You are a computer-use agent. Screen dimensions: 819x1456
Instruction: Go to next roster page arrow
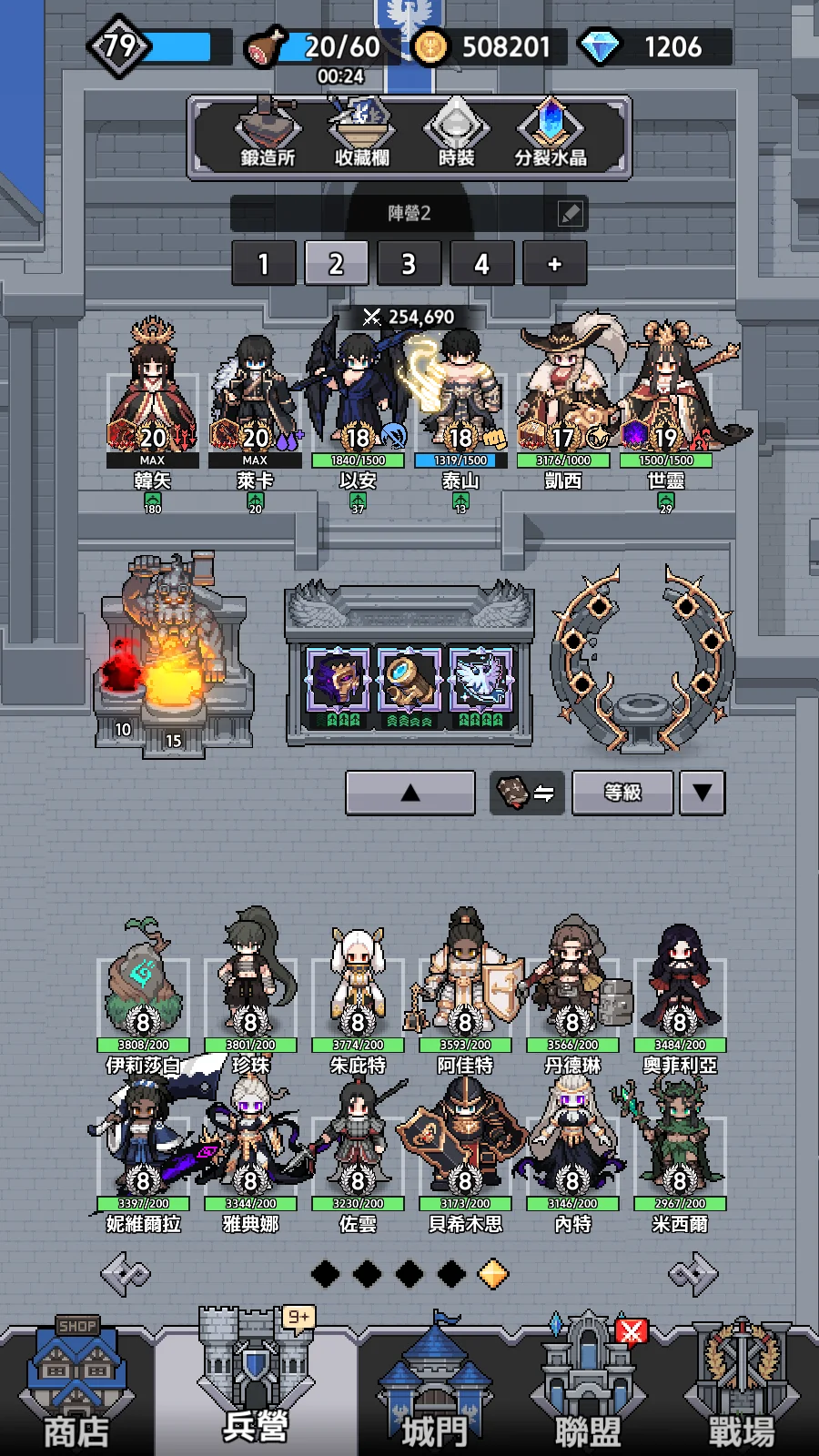[x=693, y=1274]
